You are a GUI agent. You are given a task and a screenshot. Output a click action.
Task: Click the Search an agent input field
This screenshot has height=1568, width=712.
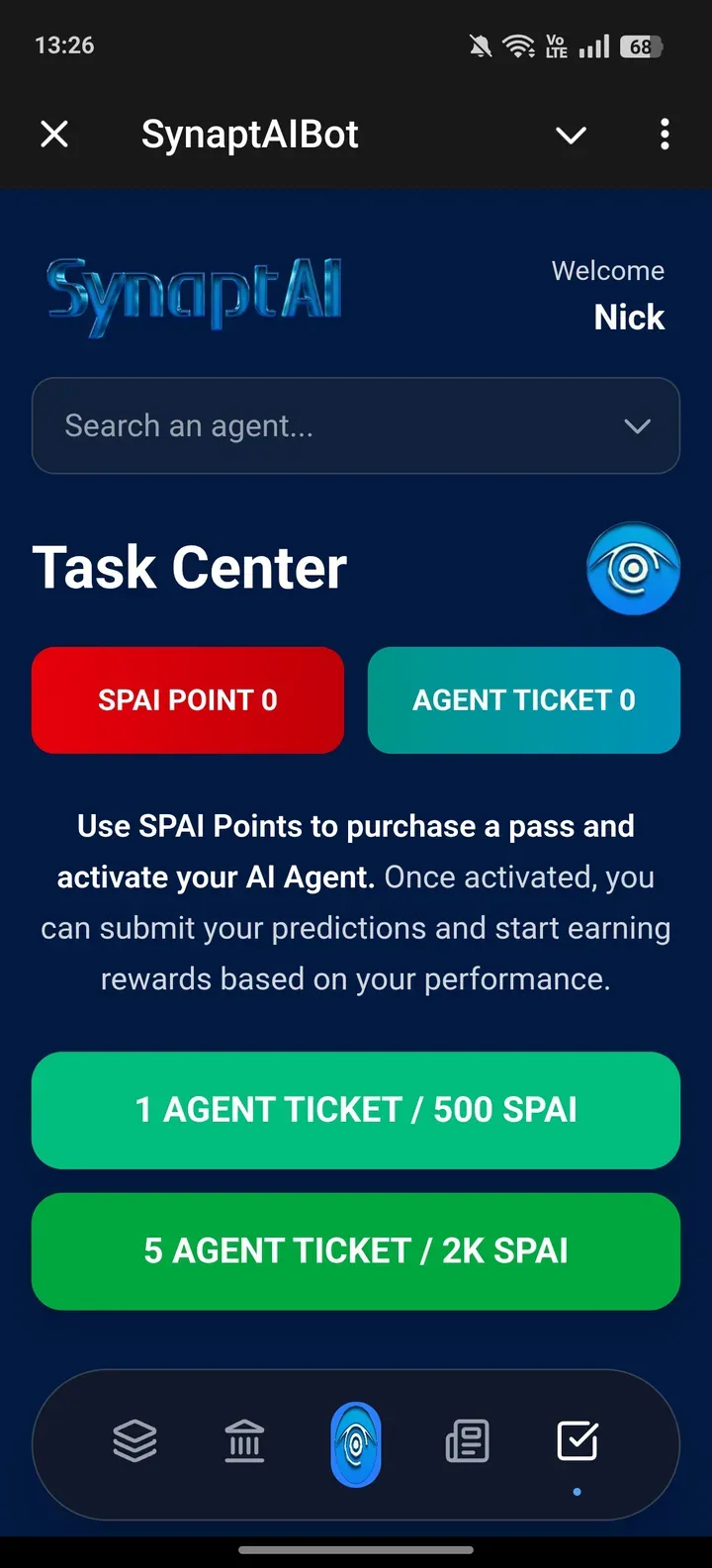point(297,425)
